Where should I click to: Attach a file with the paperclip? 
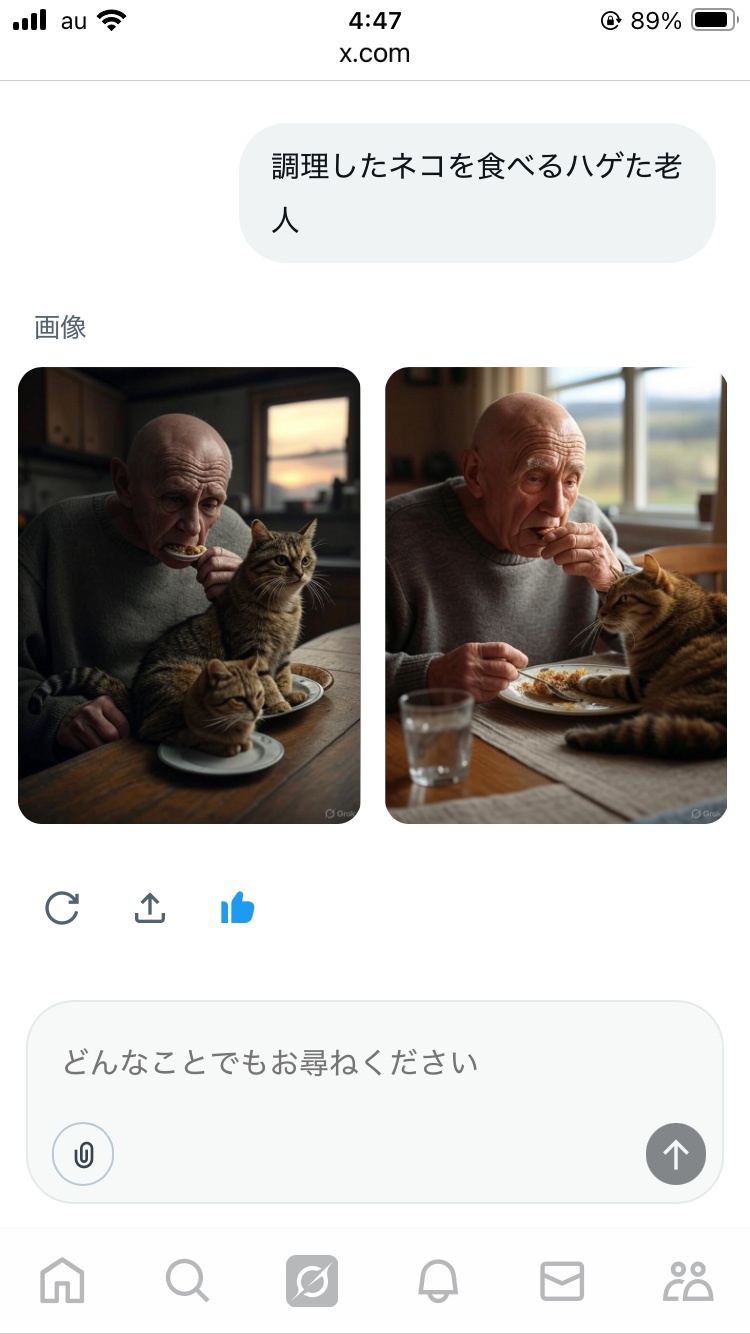point(83,1154)
